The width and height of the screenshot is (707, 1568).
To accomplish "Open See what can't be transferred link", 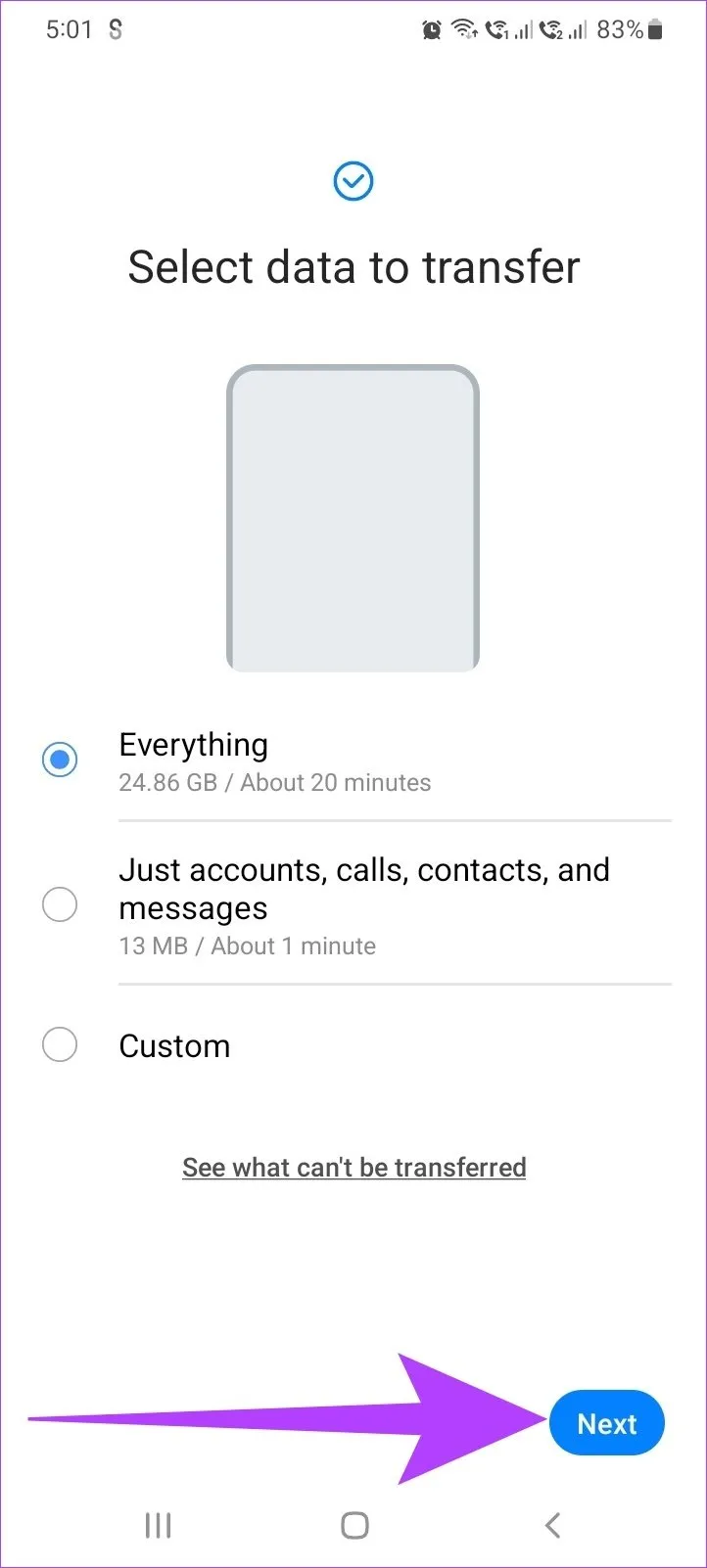I will 353,1167.
